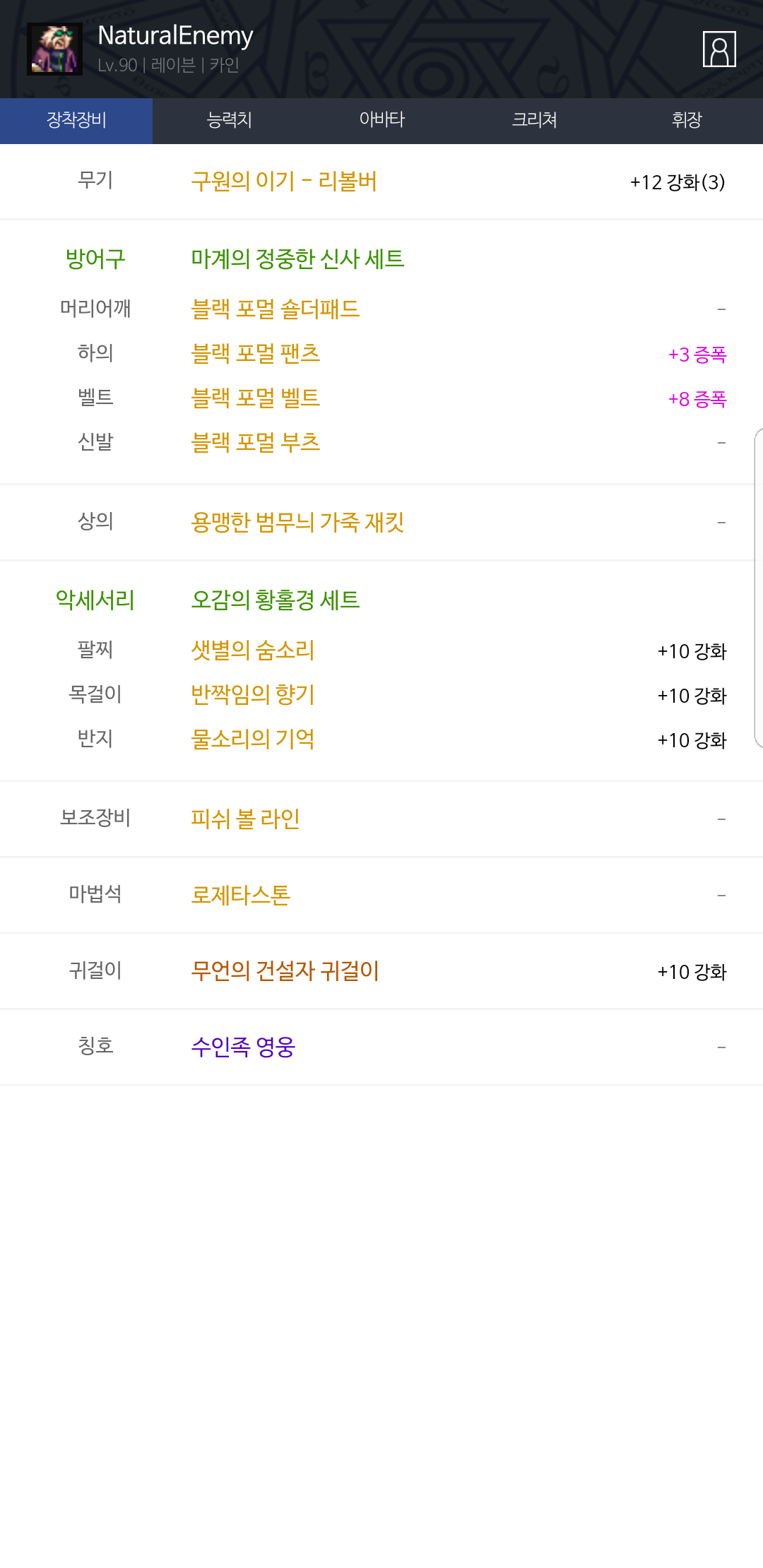The height and width of the screenshot is (1568, 763).
Task: Open the character profile icon
Action: pos(719,49)
